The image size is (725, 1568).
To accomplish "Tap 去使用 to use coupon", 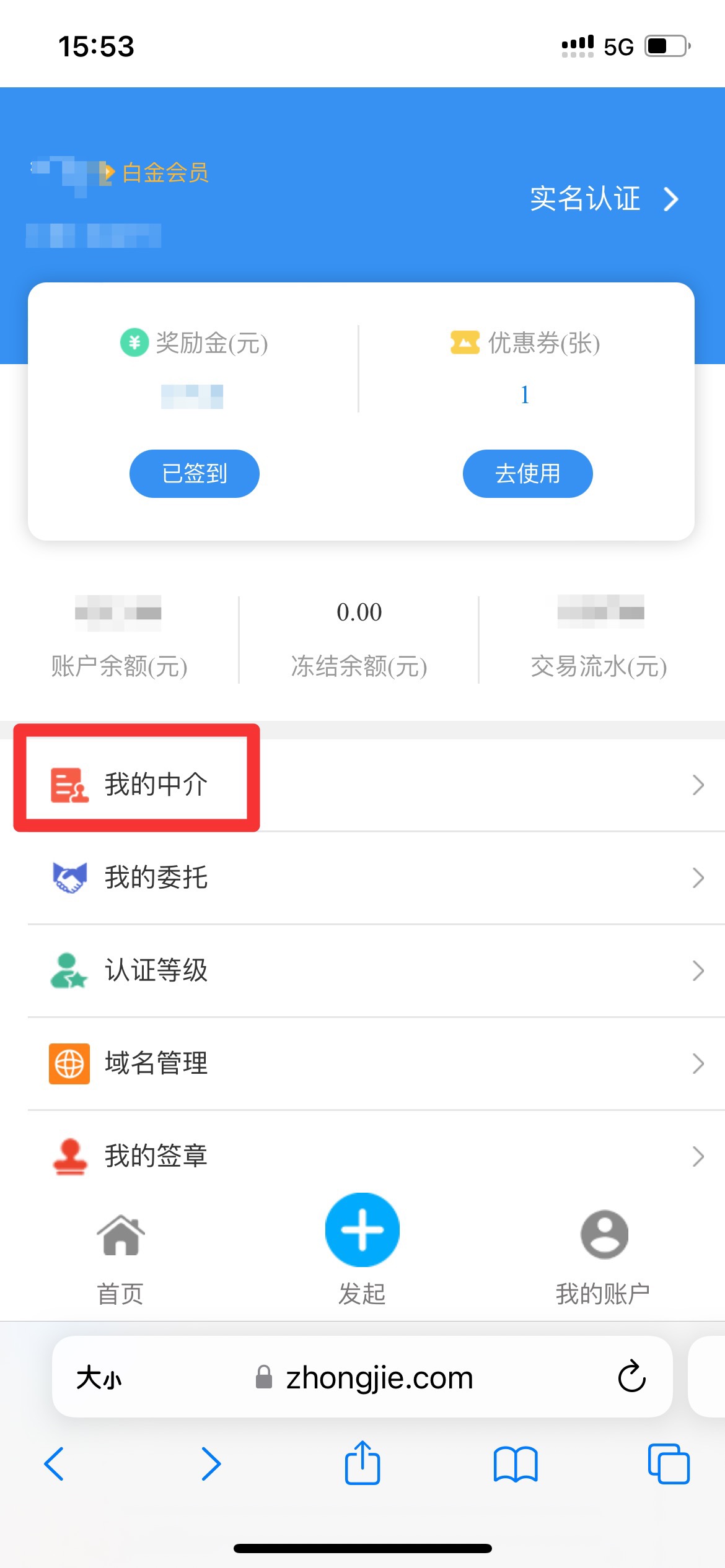I will tap(527, 474).
